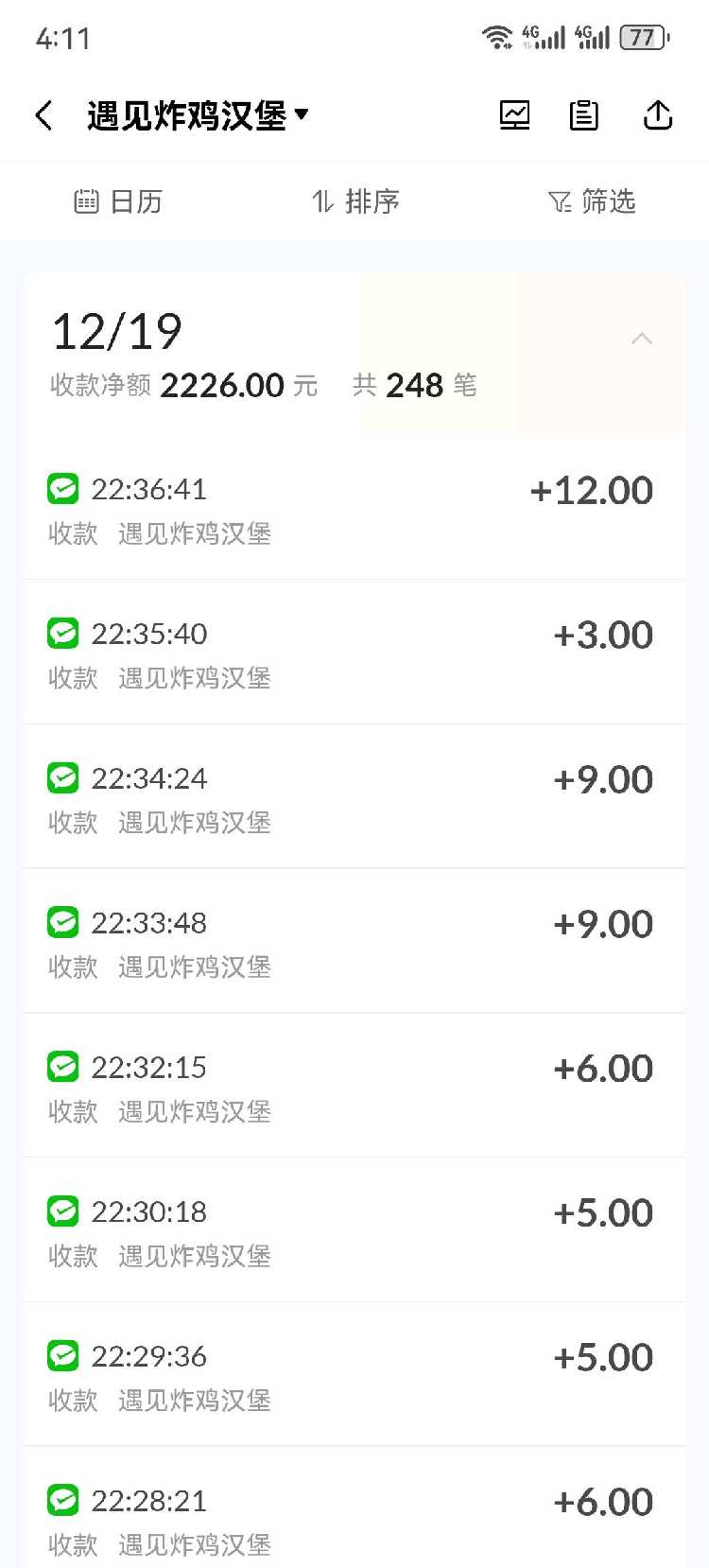View the 22:33:48 transaction details
709x1568 pixels.
point(354,942)
